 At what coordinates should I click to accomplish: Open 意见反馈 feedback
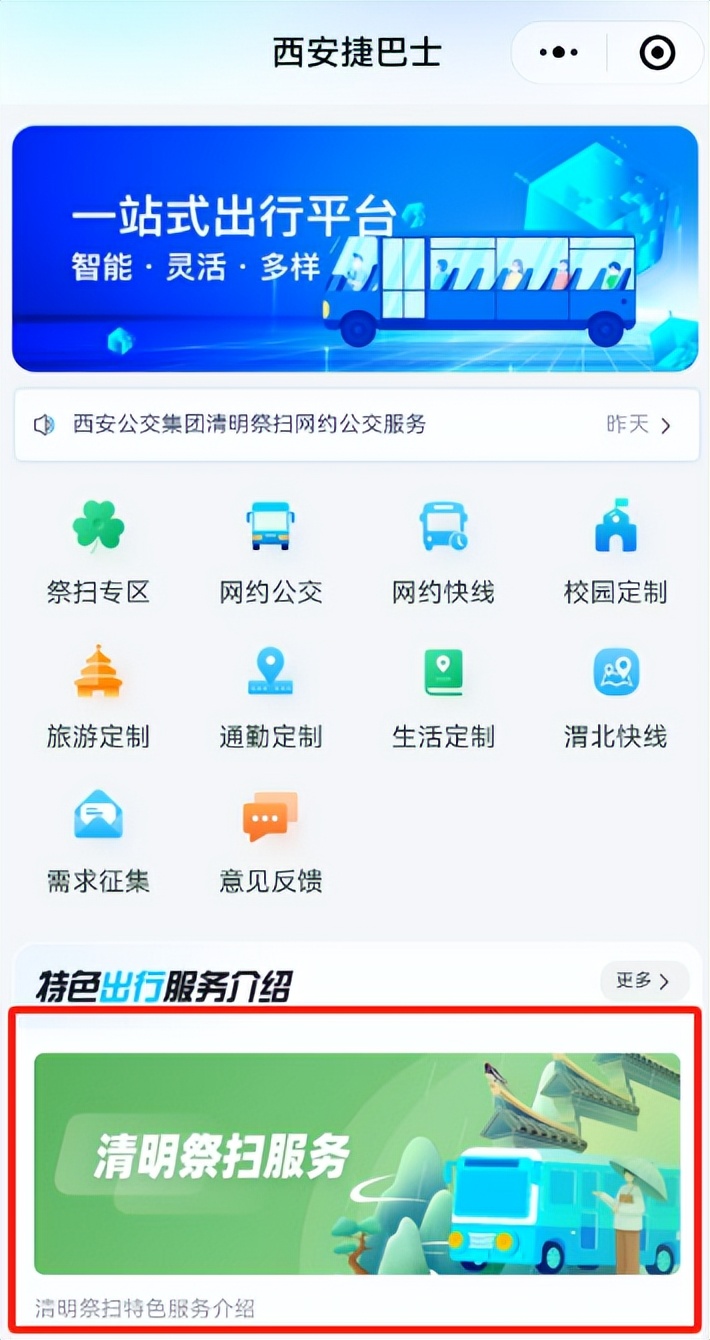[x=270, y=841]
